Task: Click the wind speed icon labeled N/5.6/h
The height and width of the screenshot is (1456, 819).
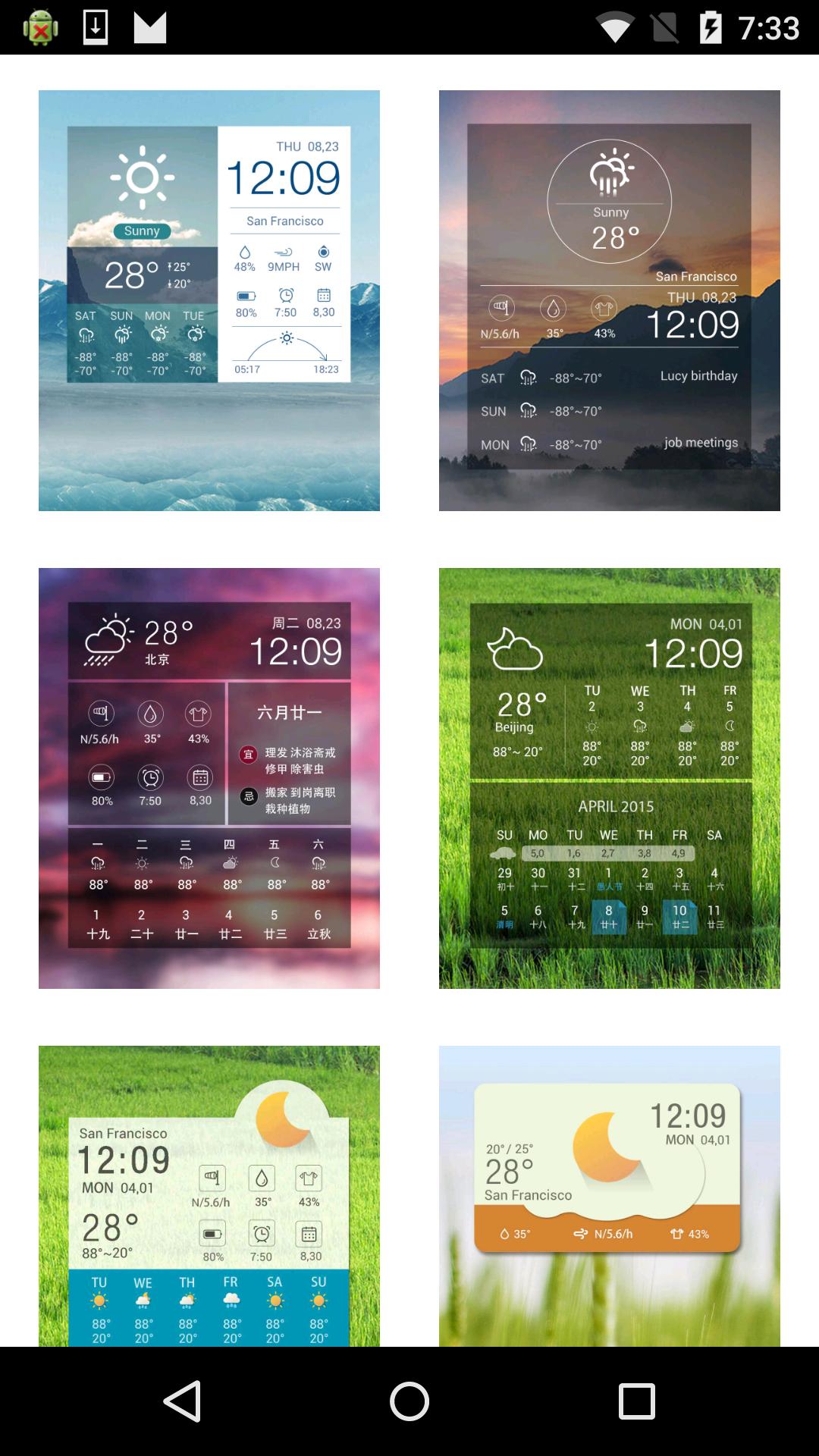Action: [500, 307]
